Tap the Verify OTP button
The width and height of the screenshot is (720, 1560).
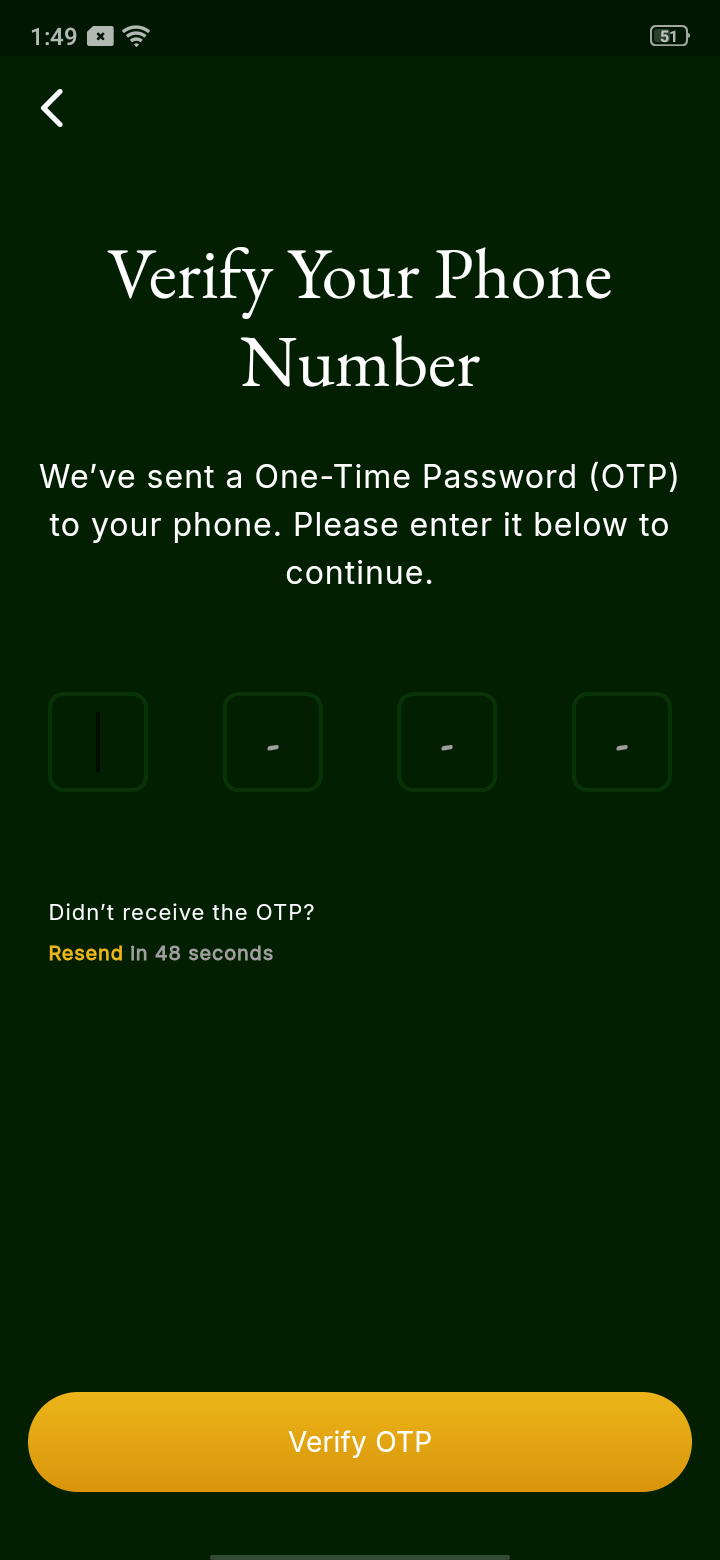pyautogui.click(x=360, y=1441)
